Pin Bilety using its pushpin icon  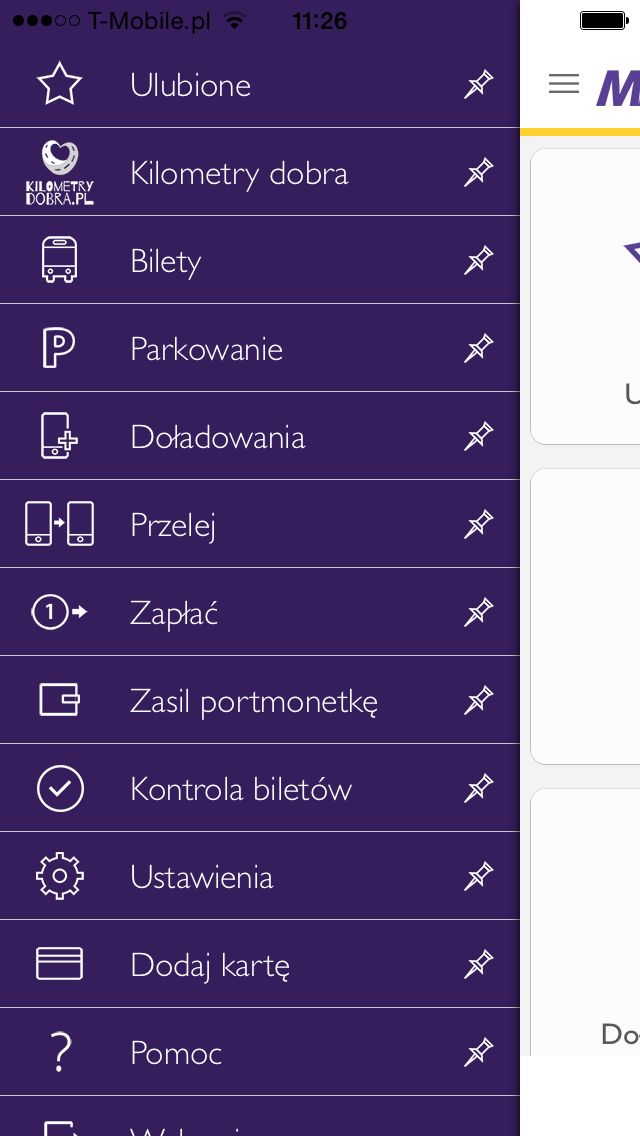click(478, 260)
